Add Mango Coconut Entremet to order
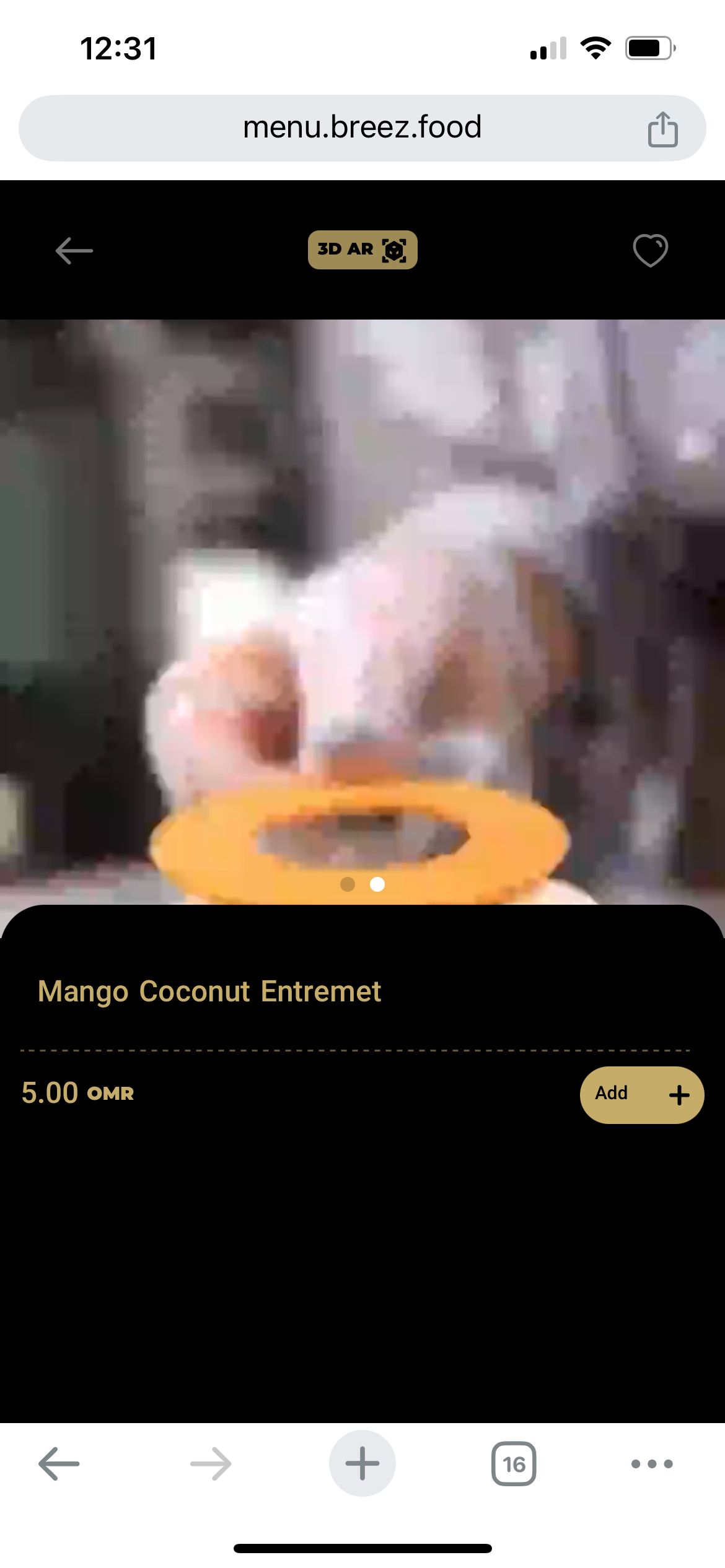 point(641,1094)
